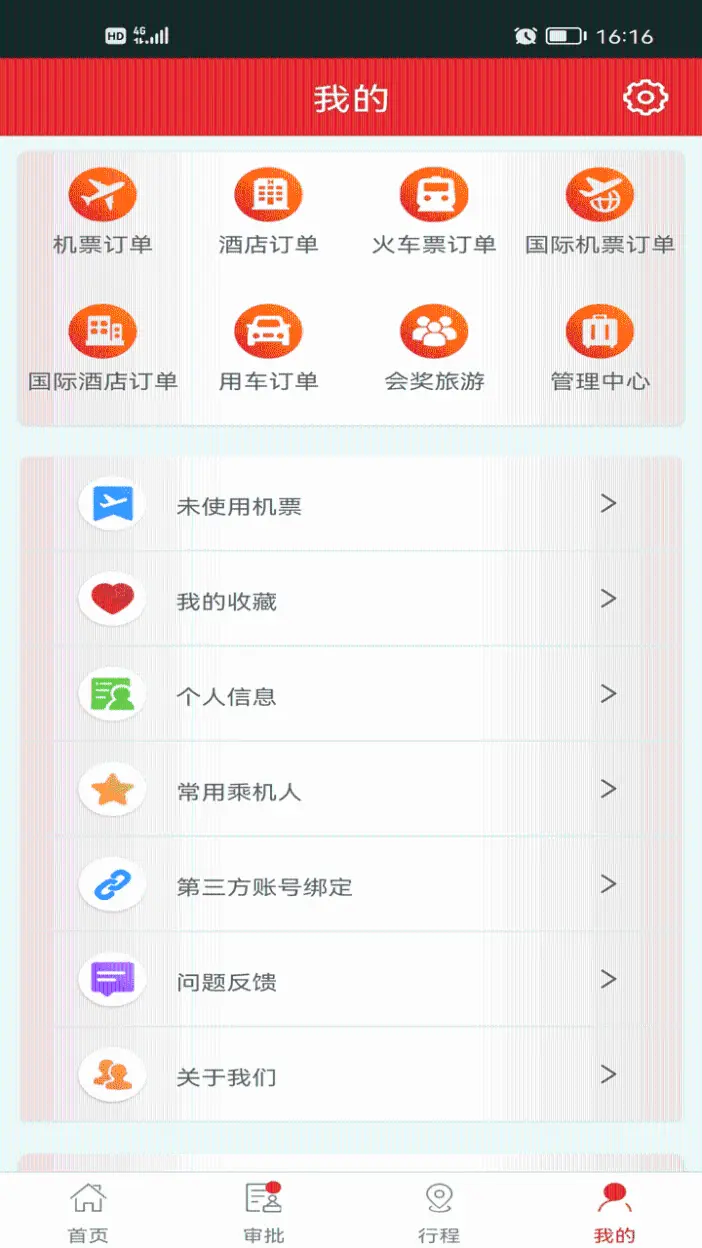Open 我的收藏 favorites row
The width and height of the screenshot is (702, 1248).
click(350, 600)
